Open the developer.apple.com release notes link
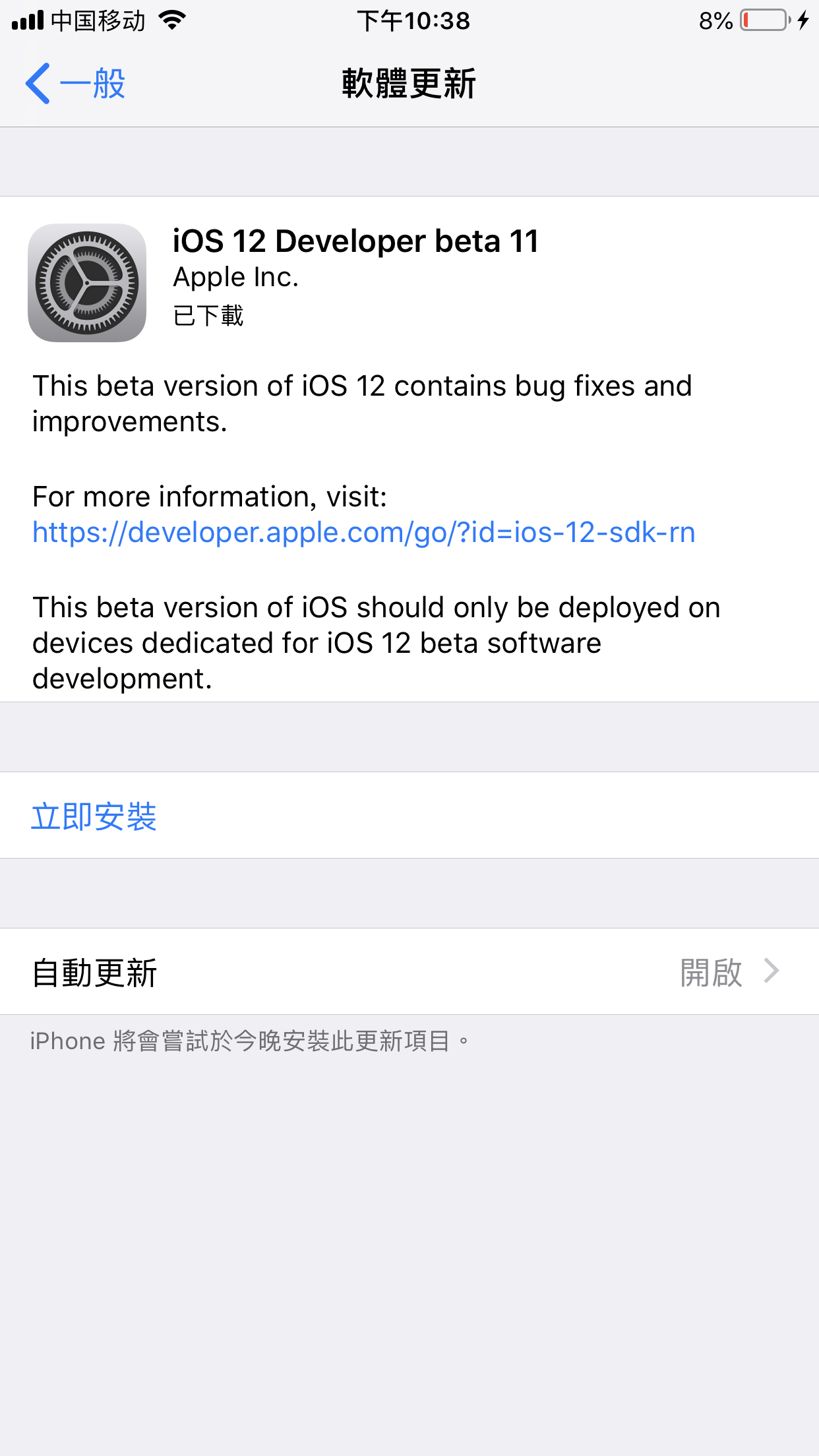The width and height of the screenshot is (819, 1456). pos(363,532)
